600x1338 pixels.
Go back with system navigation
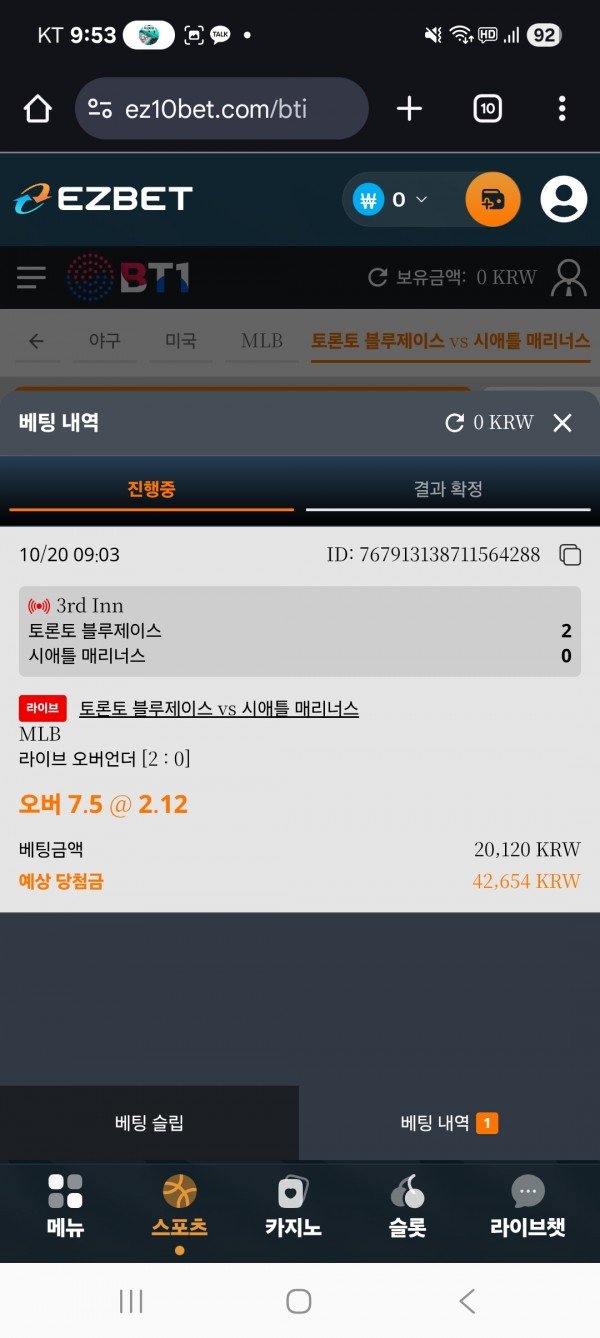point(466,1301)
